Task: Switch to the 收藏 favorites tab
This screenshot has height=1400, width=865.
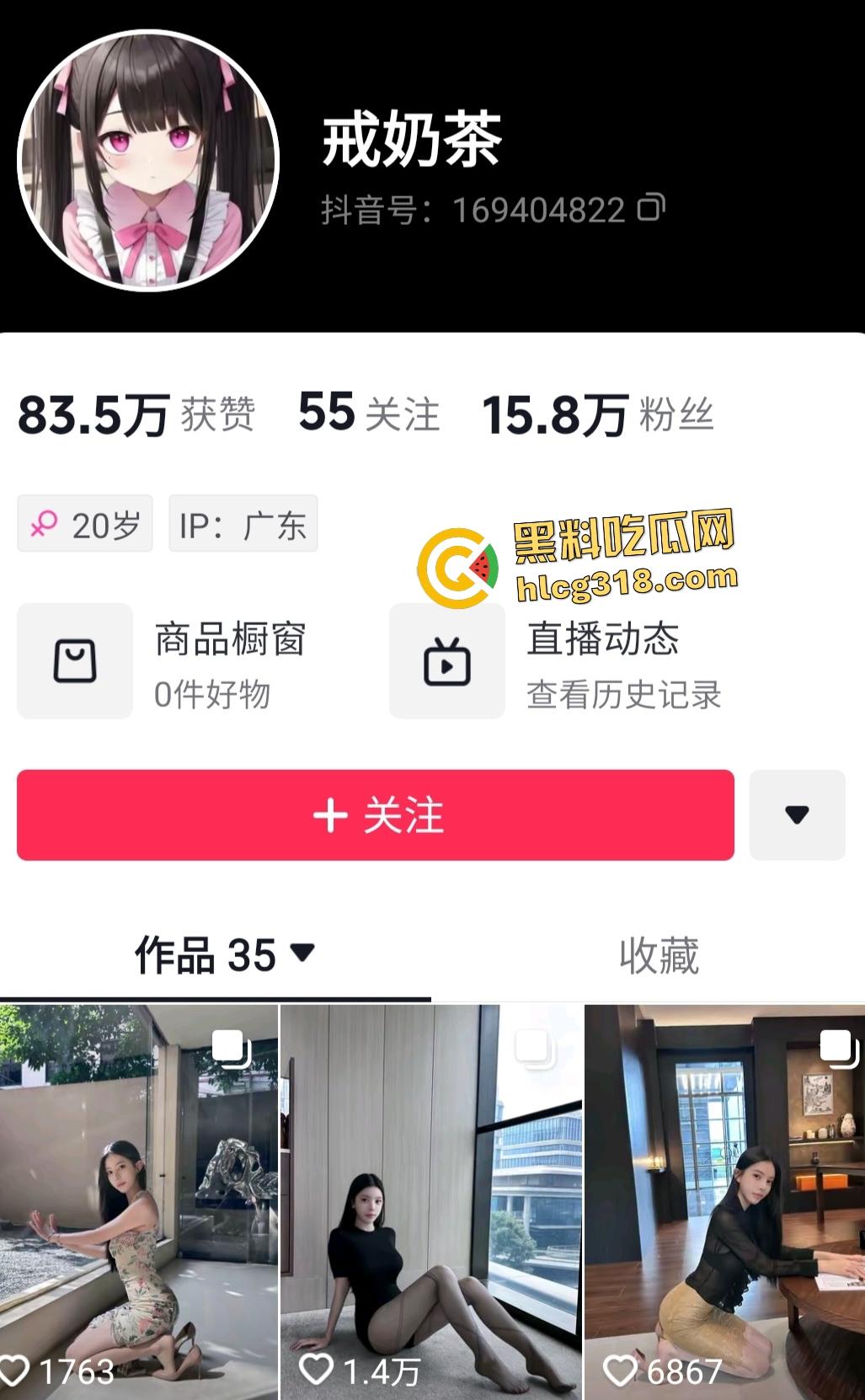Action: (x=659, y=955)
